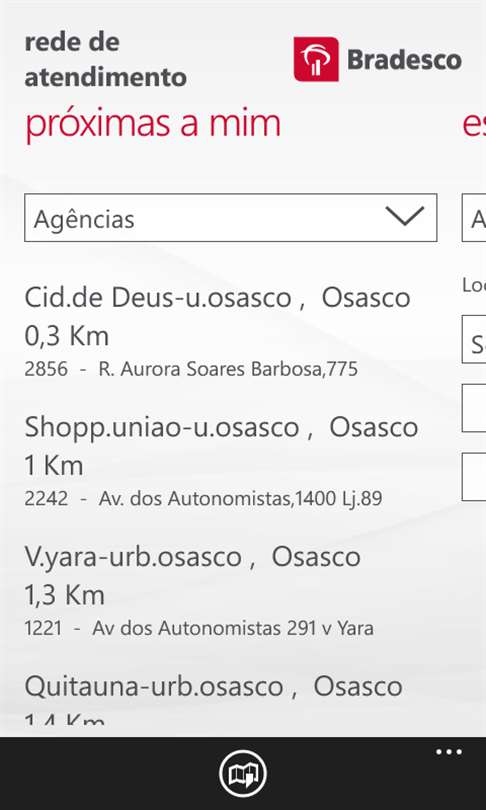The width and height of the screenshot is (486, 810).
Task: Select the Shopp.uniao-u.osasco branch
Action: tap(221, 461)
